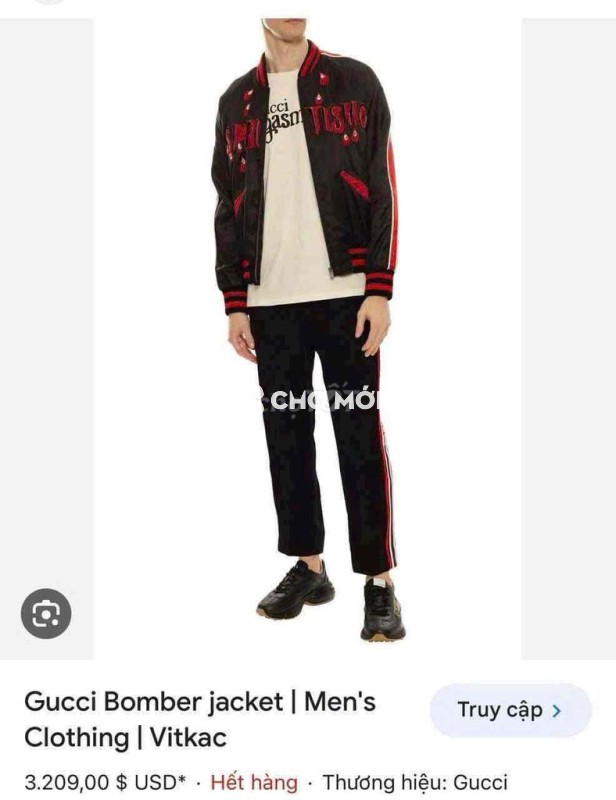
Task: View the Gucci bomber jacket image
Action: 308,330
